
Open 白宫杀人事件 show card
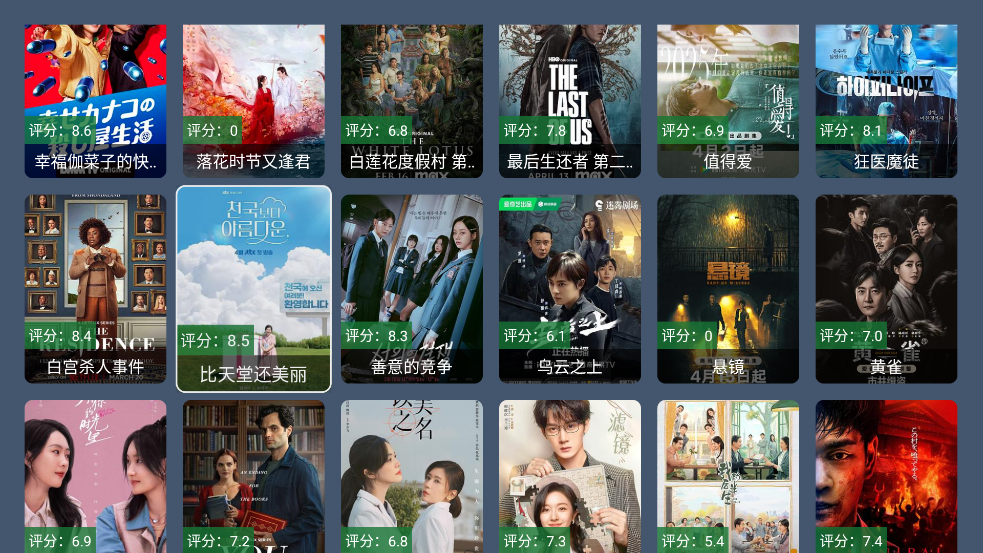(x=95, y=288)
